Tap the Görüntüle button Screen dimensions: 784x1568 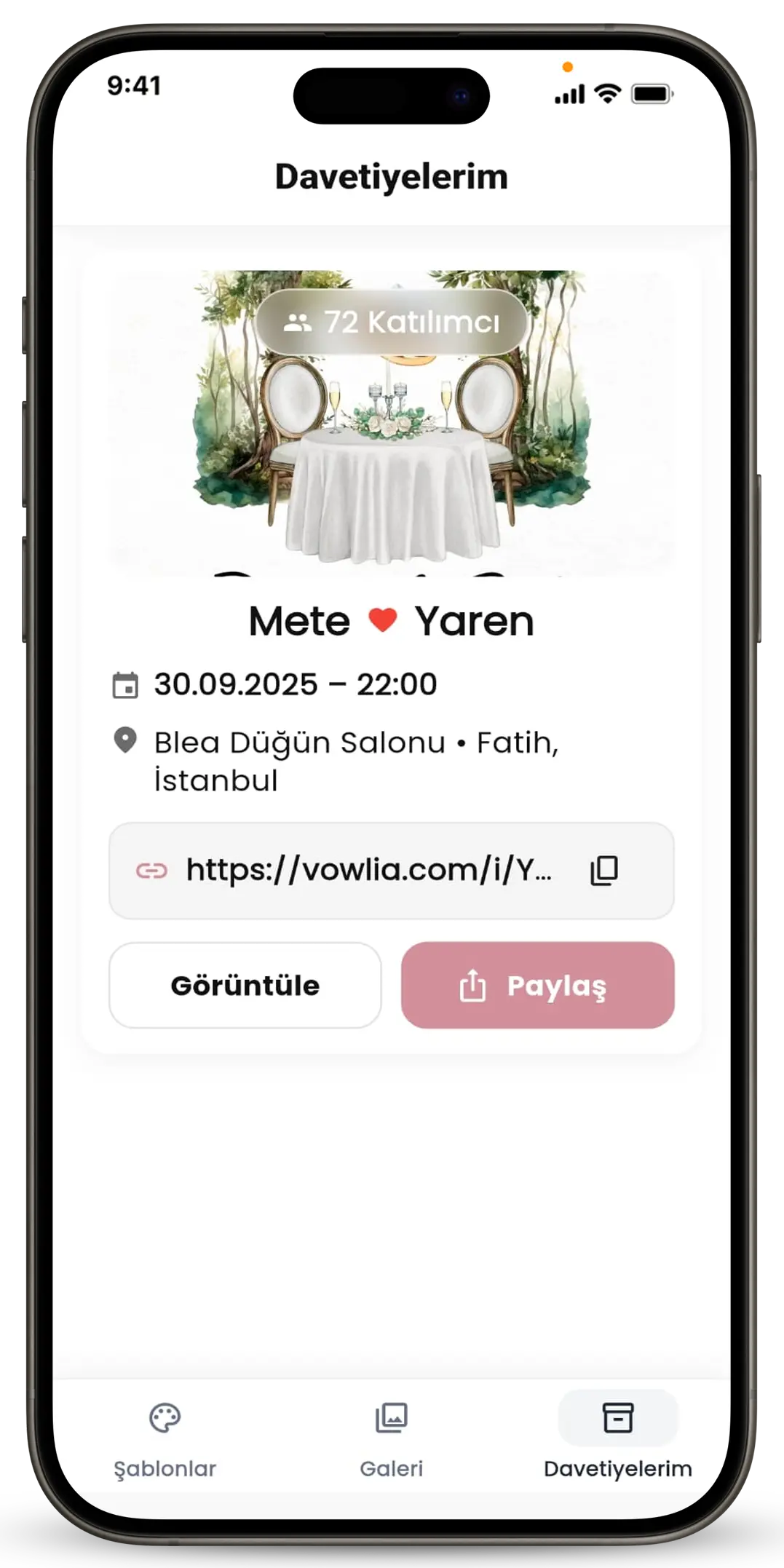[245, 985]
